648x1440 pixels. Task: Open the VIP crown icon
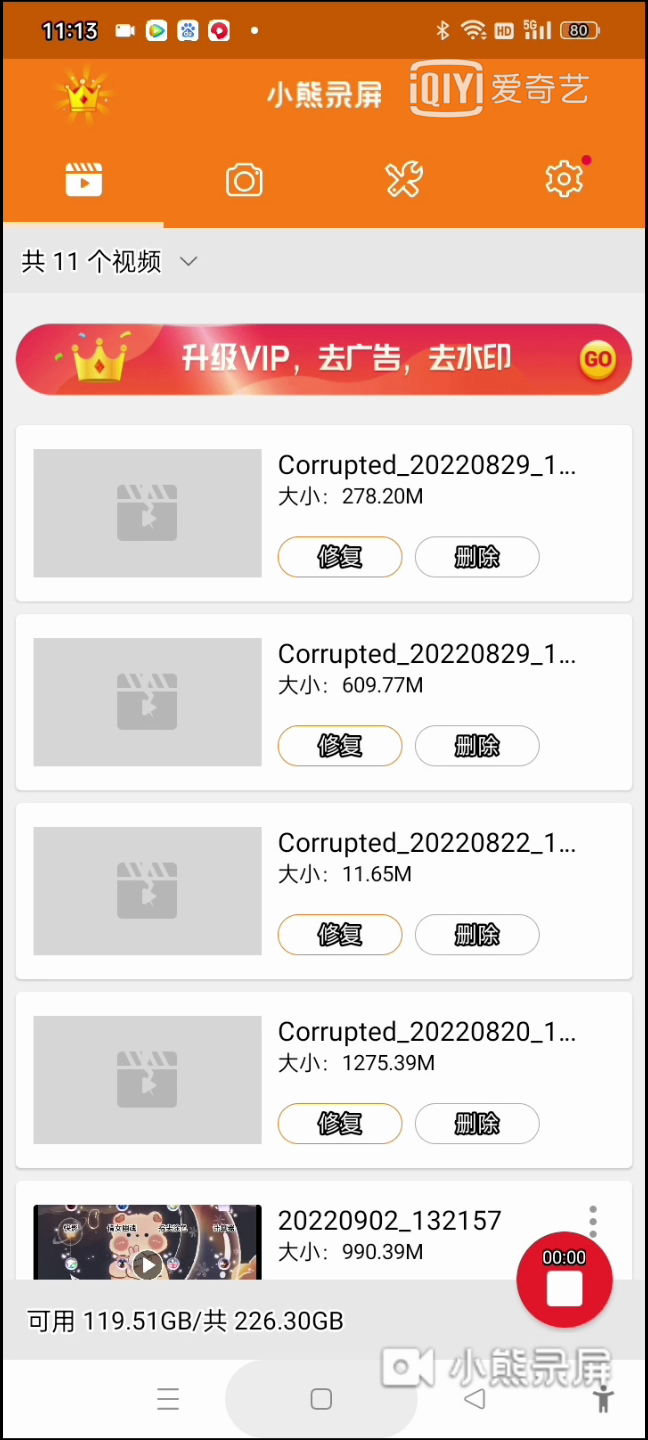(x=84, y=97)
